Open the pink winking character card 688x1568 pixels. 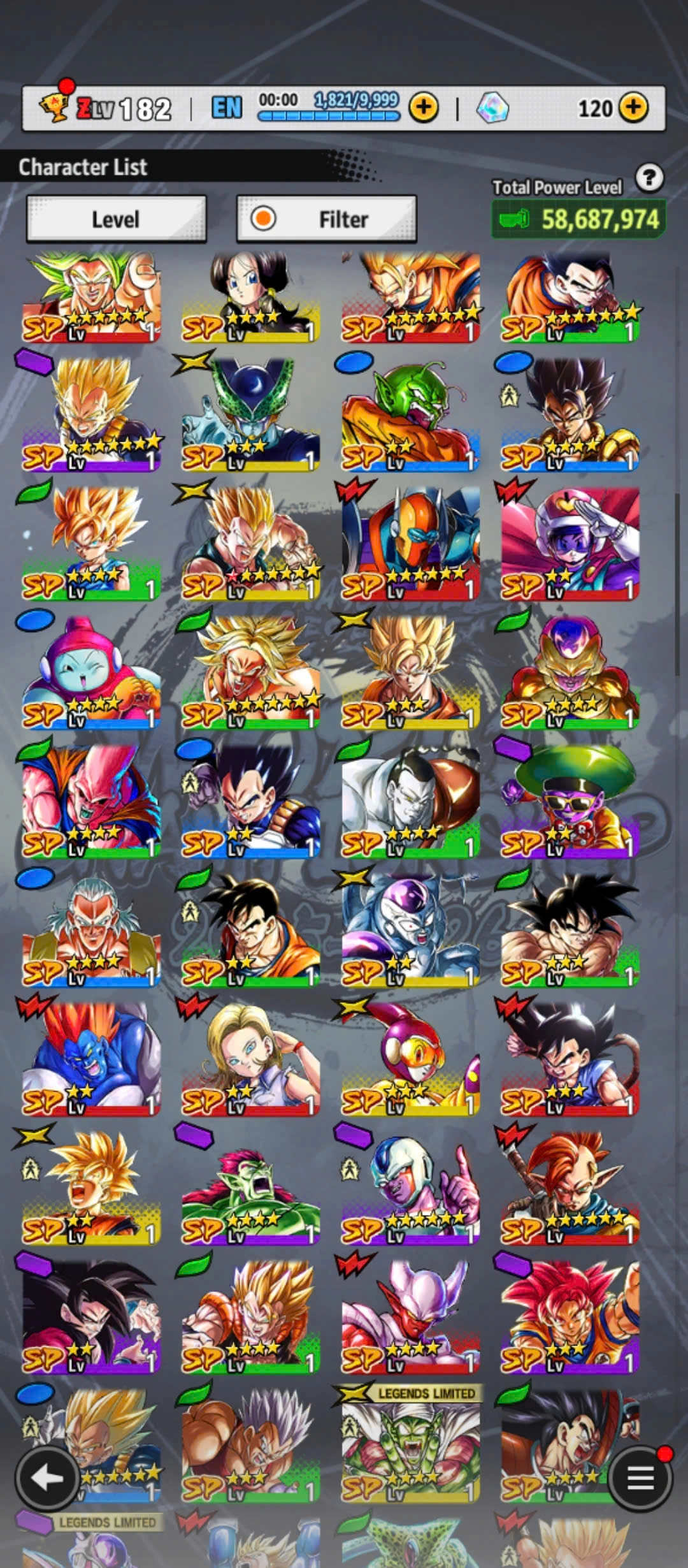91,672
